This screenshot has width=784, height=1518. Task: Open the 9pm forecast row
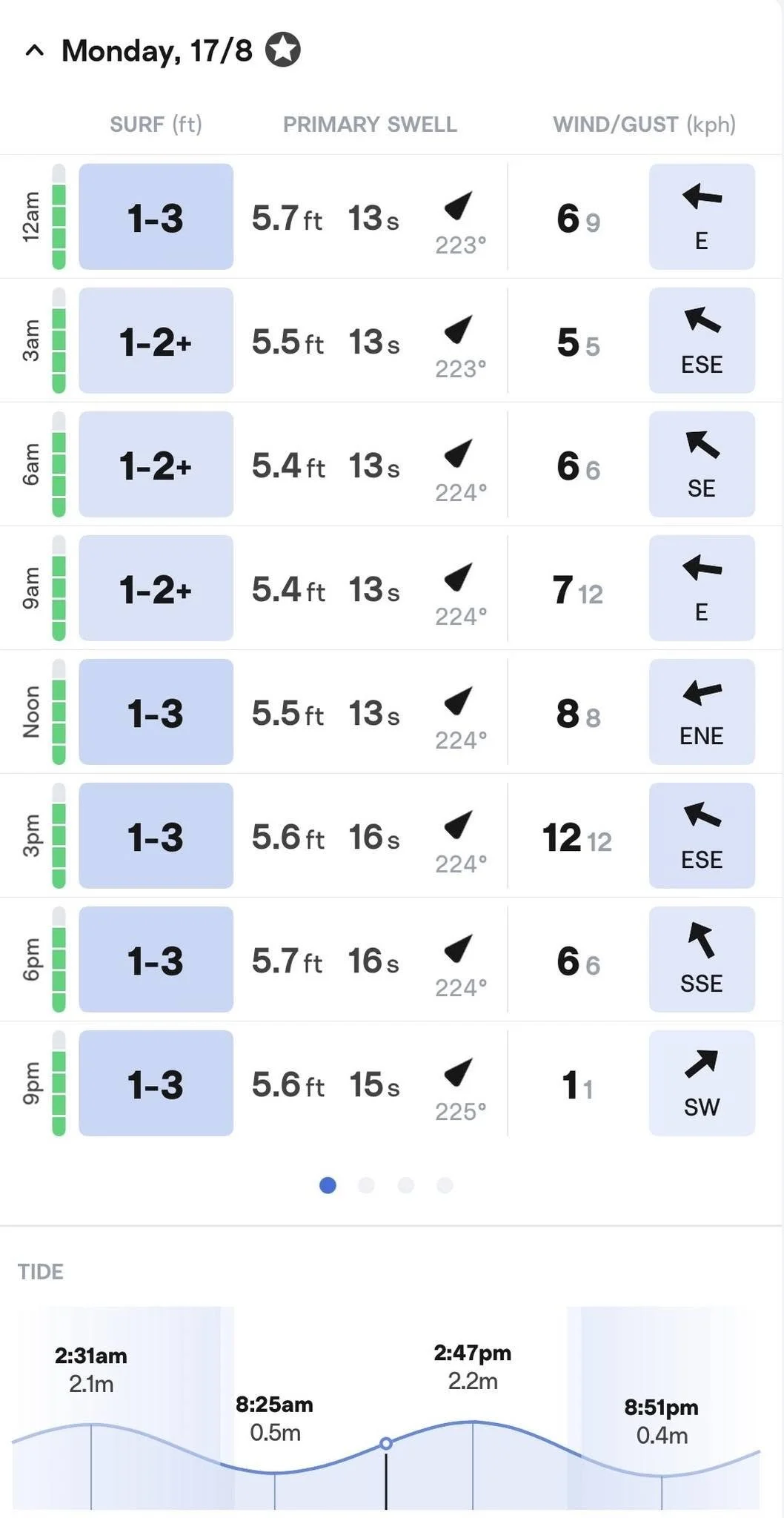(x=392, y=1083)
